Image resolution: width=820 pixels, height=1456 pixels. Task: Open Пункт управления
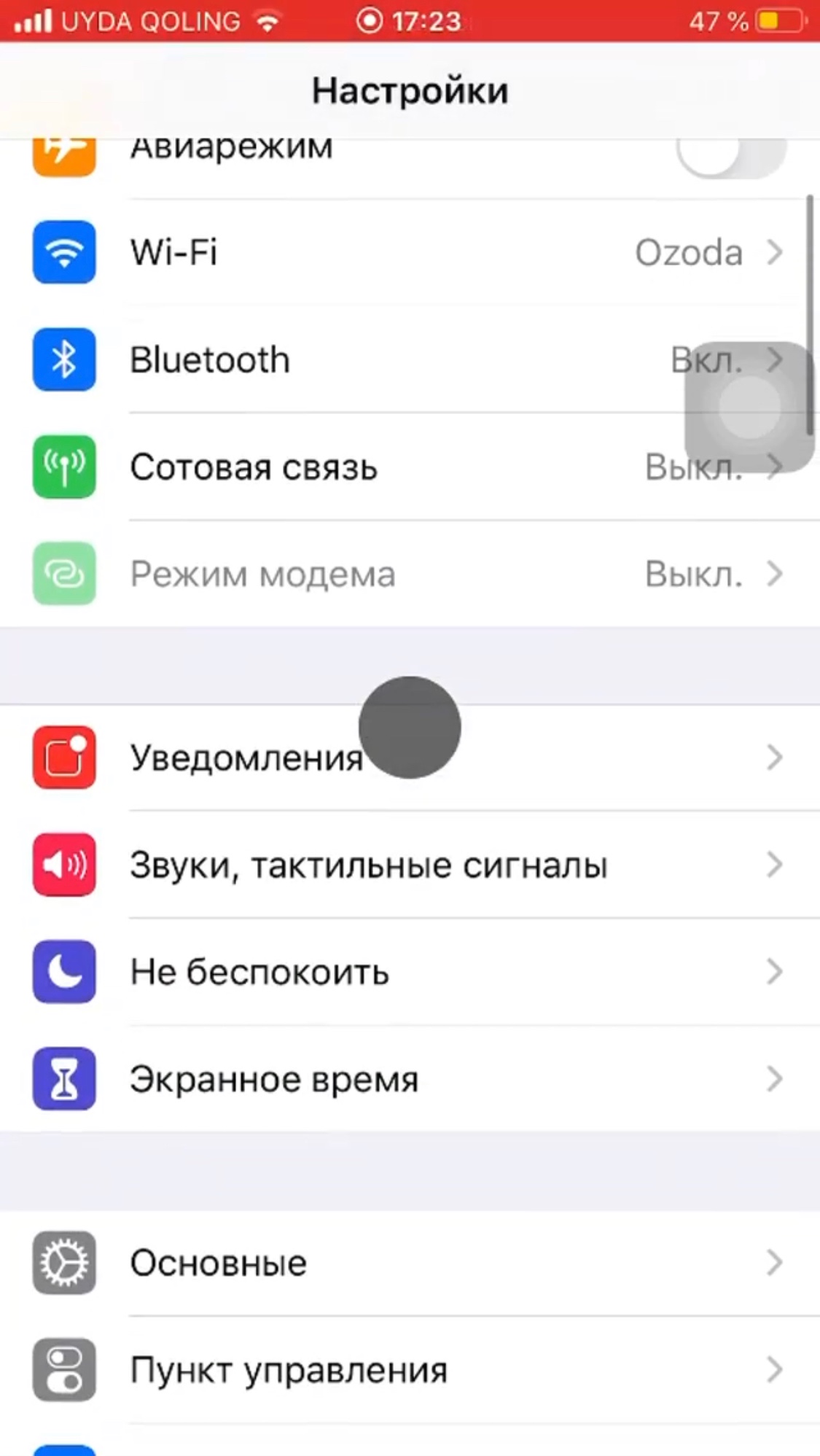point(410,1370)
